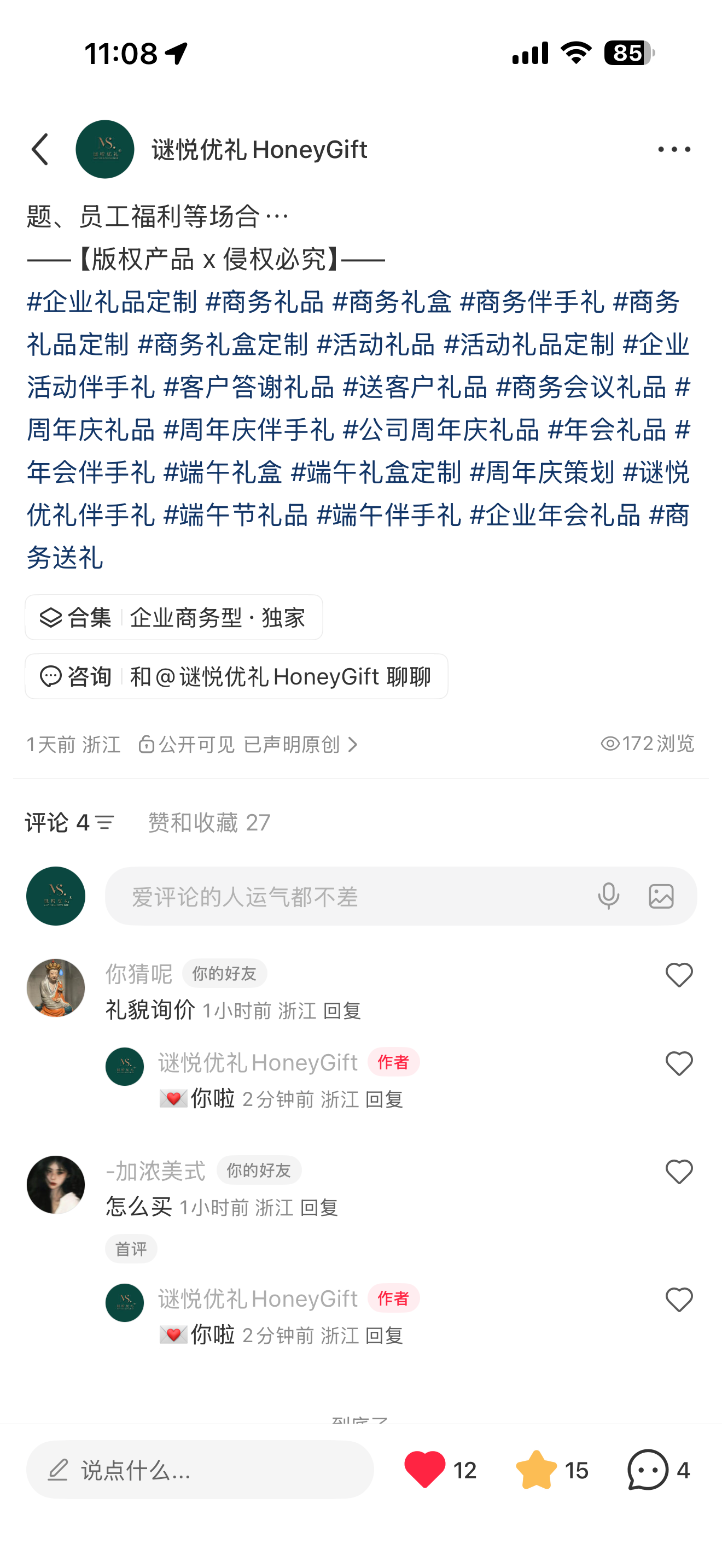Tap the red heart like icon at bottom
This screenshot has width=722, height=1568.
click(426, 1469)
